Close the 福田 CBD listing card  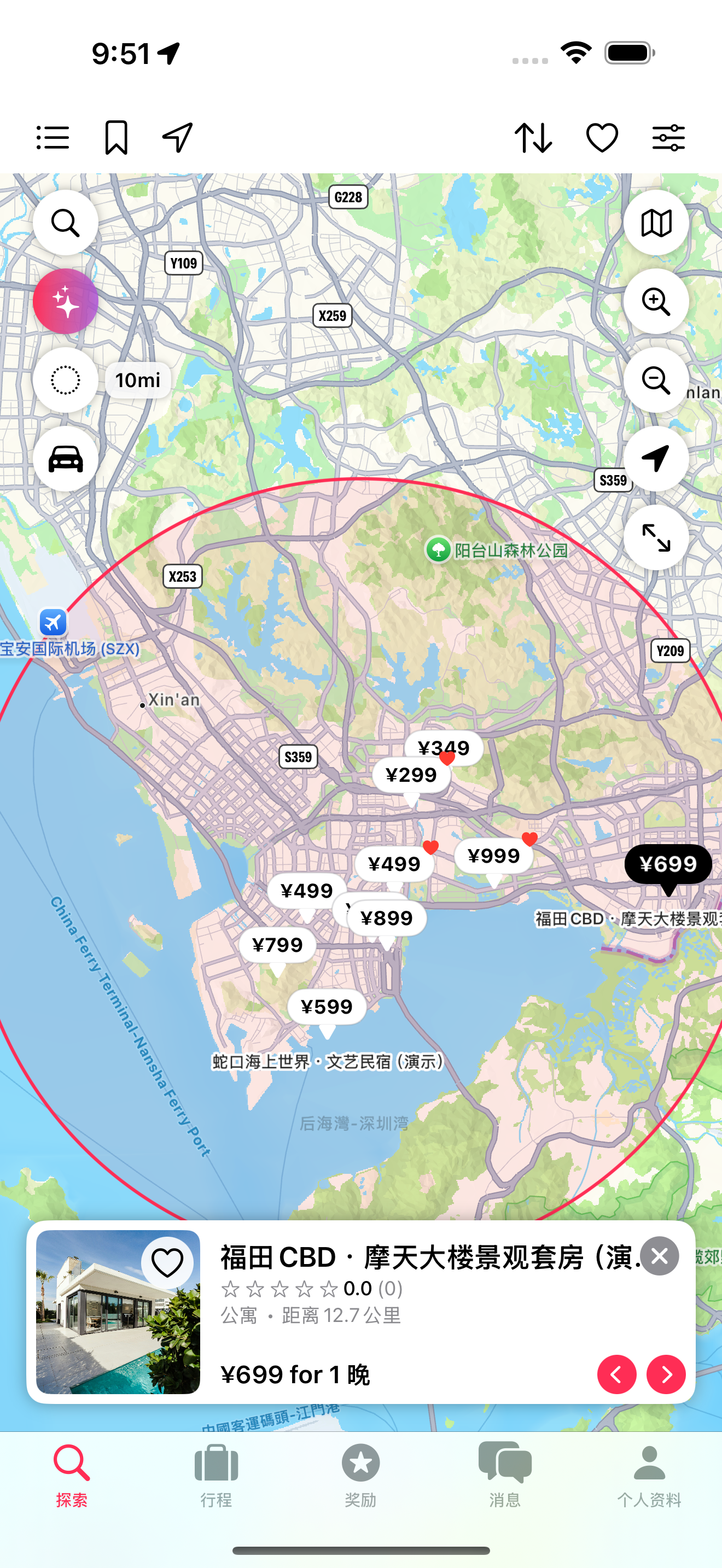659,1256
